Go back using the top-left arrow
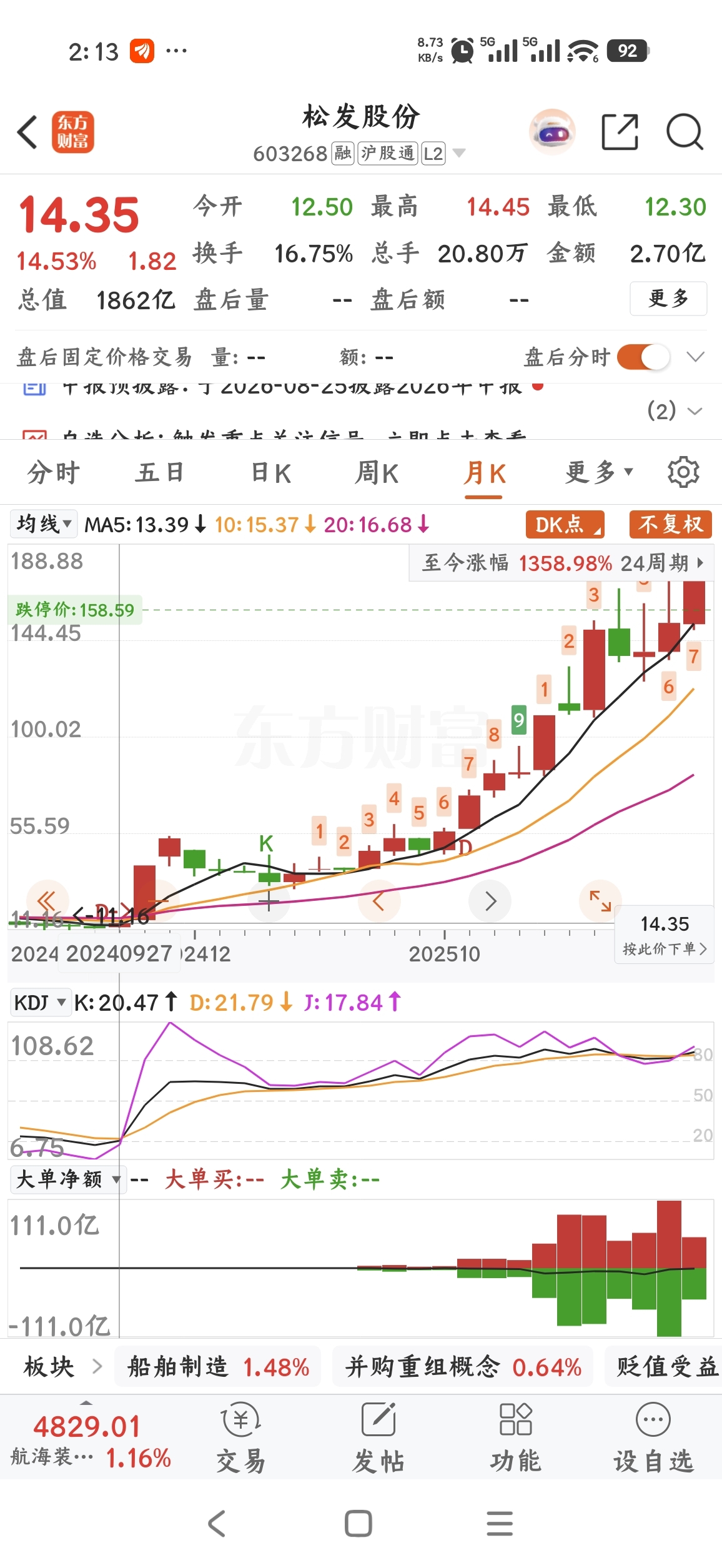Viewport: 722px width, 1568px height. point(27,132)
